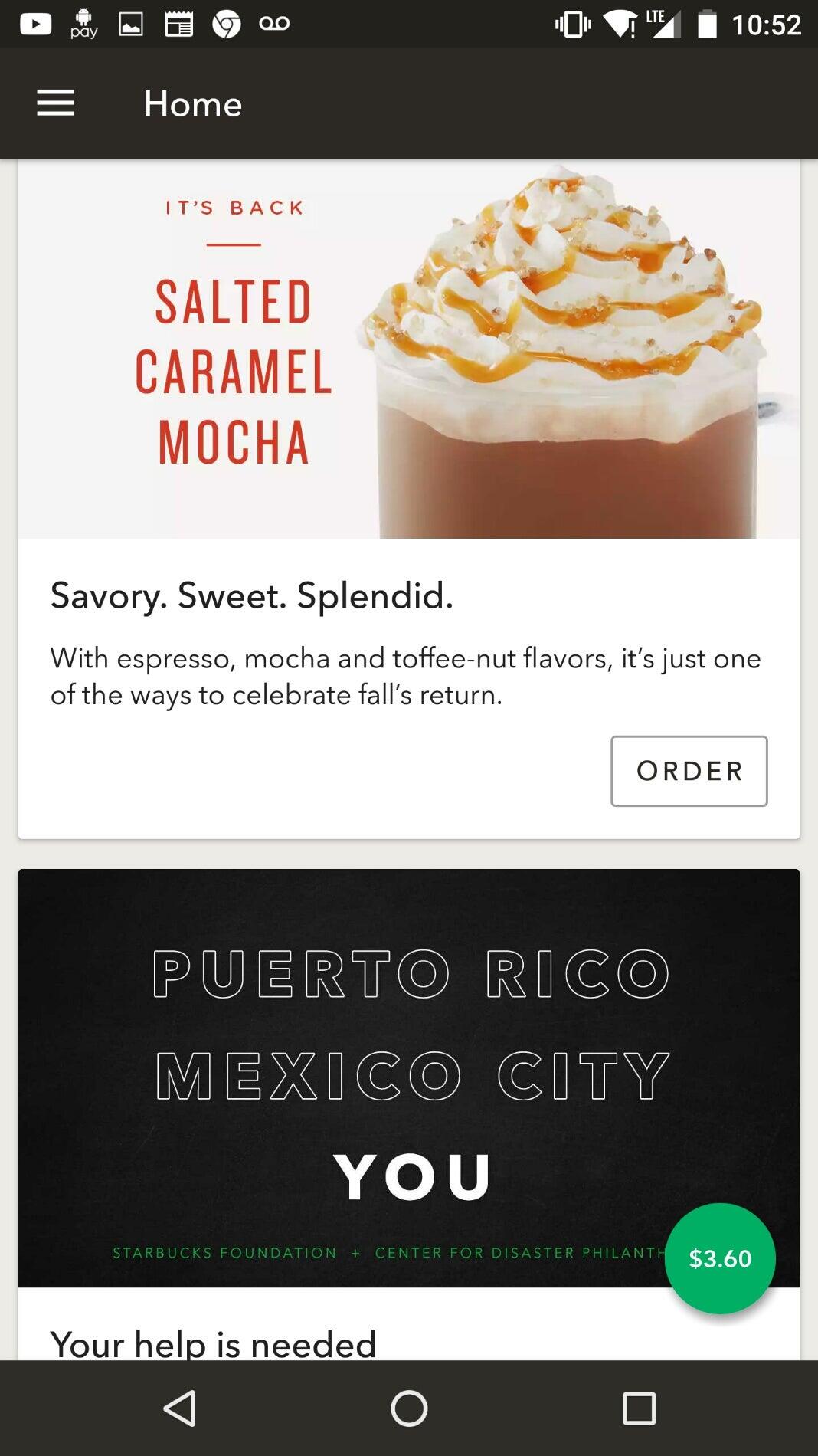Open the $3.60 balance floating button

720,1258
